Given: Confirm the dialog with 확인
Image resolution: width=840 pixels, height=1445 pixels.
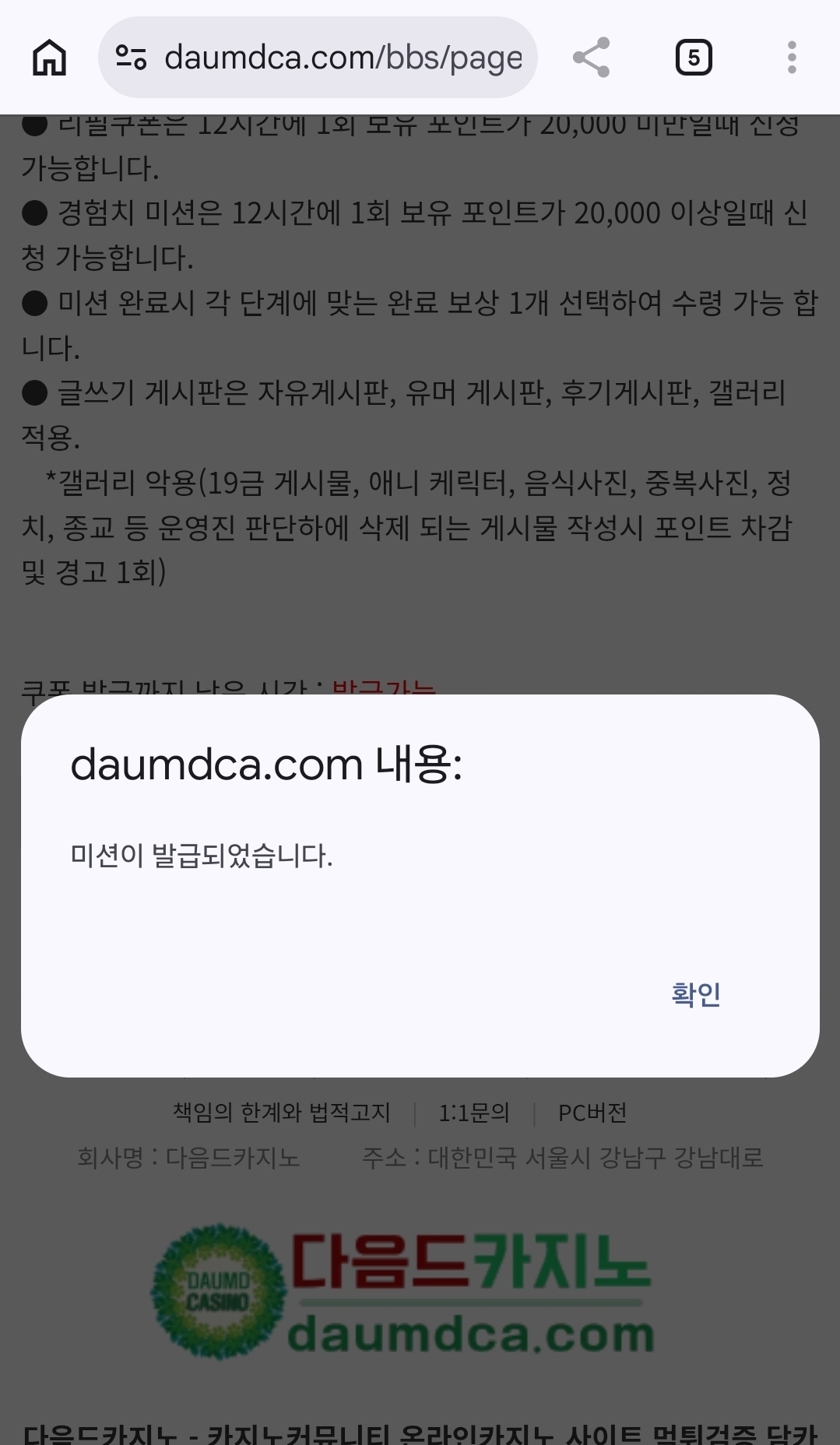Looking at the screenshot, I should (x=695, y=994).
